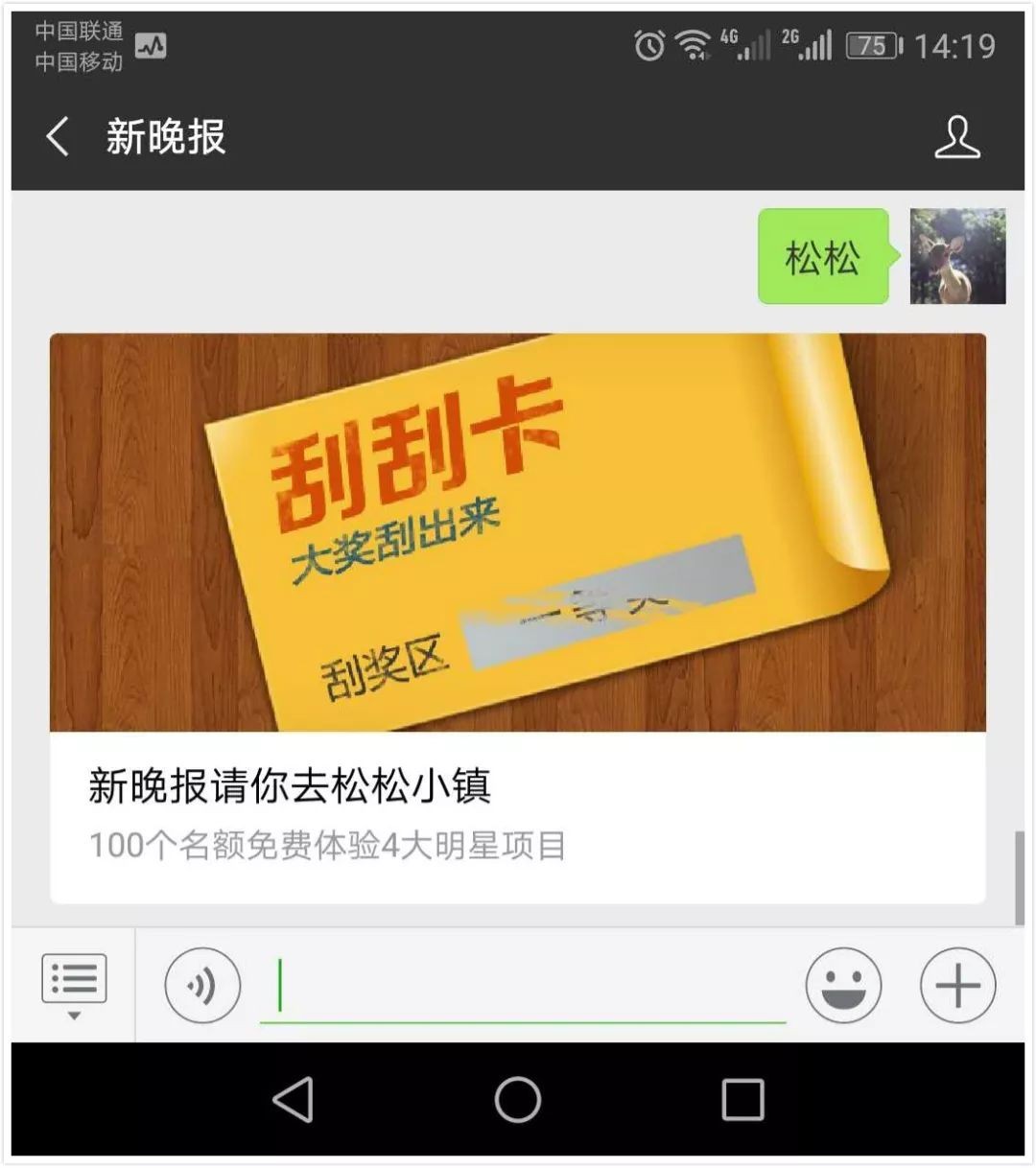Go back from the 新晚报 chat
The height and width of the screenshot is (1168, 1036).
click(58, 137)
